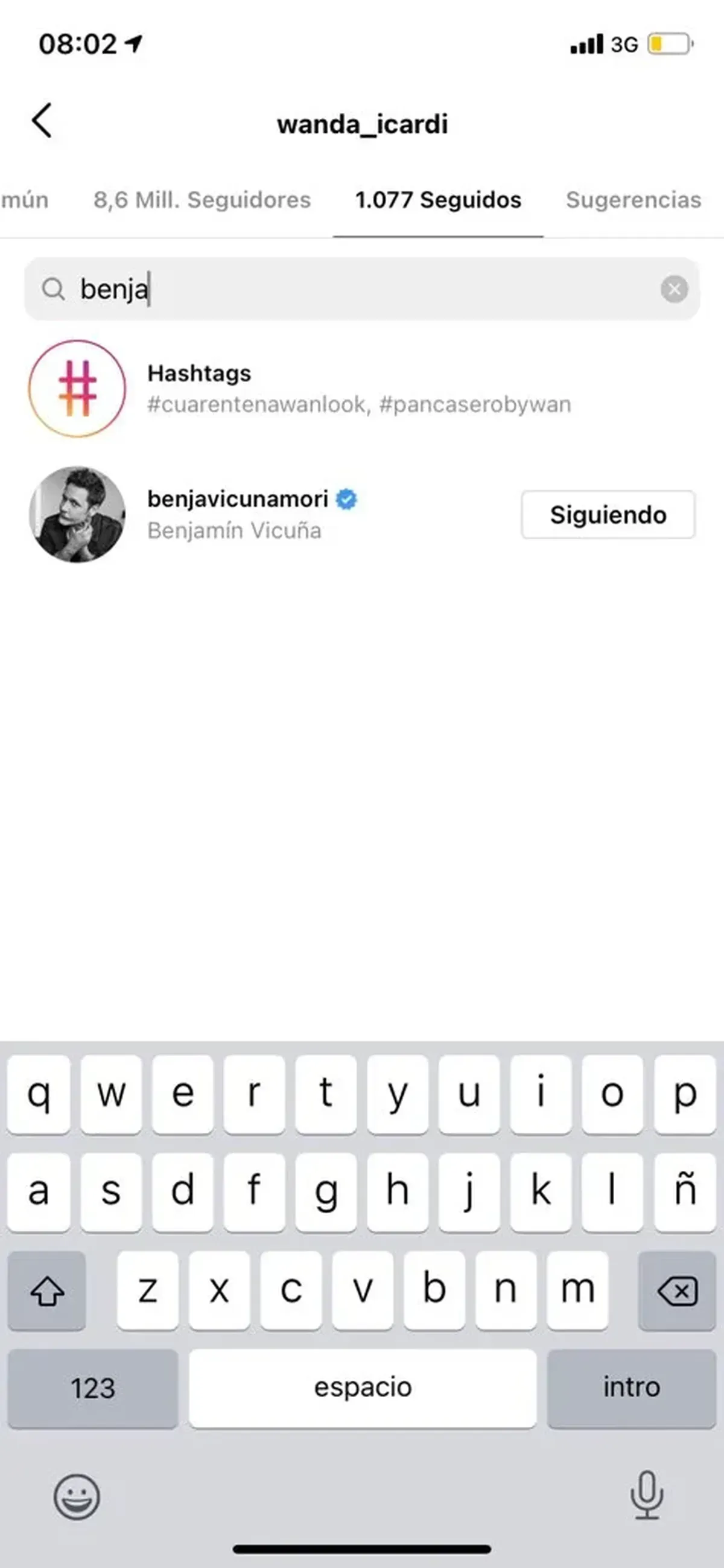Screen dimensions: 724x1568
Task: Tap the Siguiendo button for benjavicunamori
Action: click(608, 515)
